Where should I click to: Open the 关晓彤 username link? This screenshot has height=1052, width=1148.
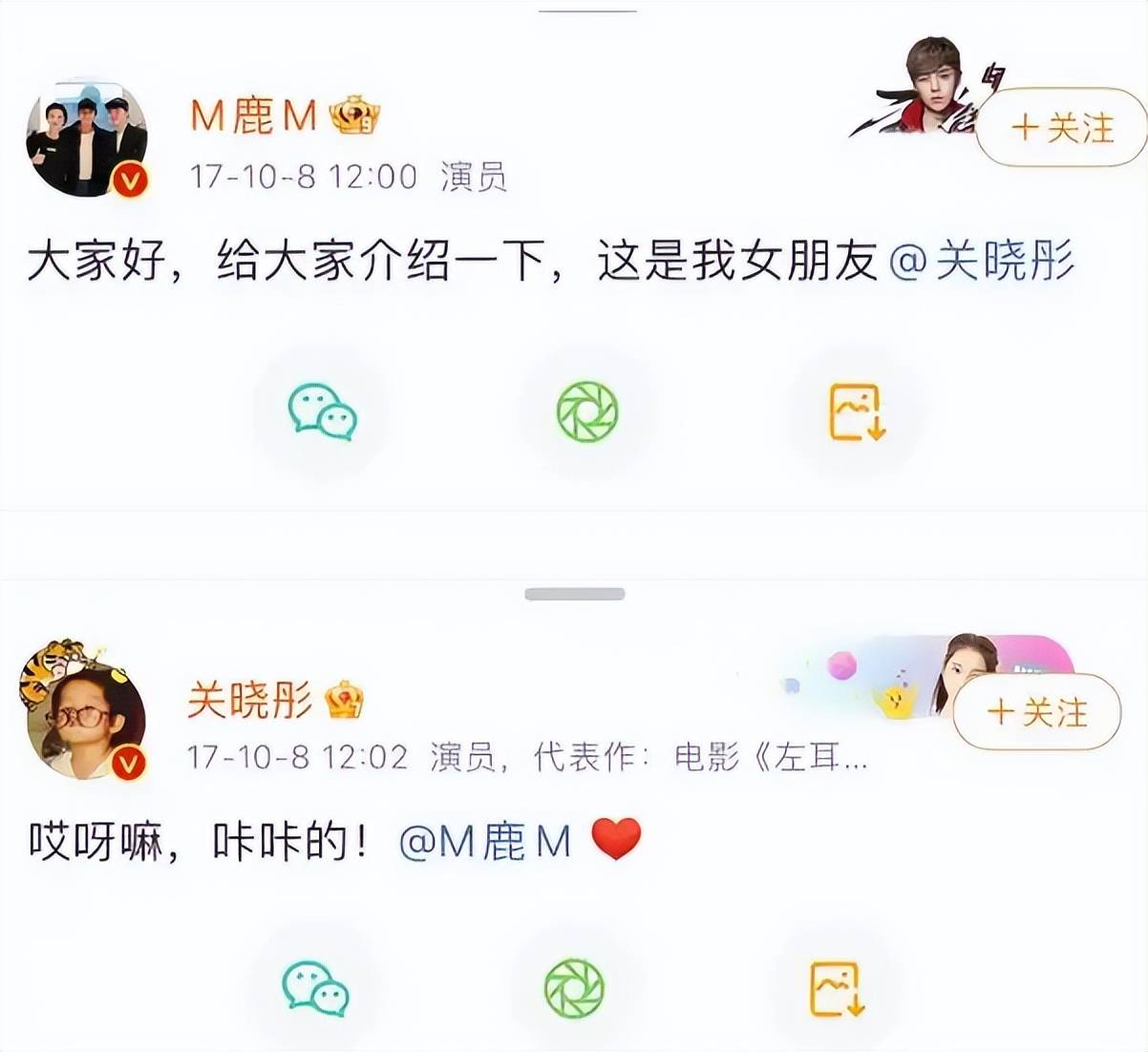249,701
